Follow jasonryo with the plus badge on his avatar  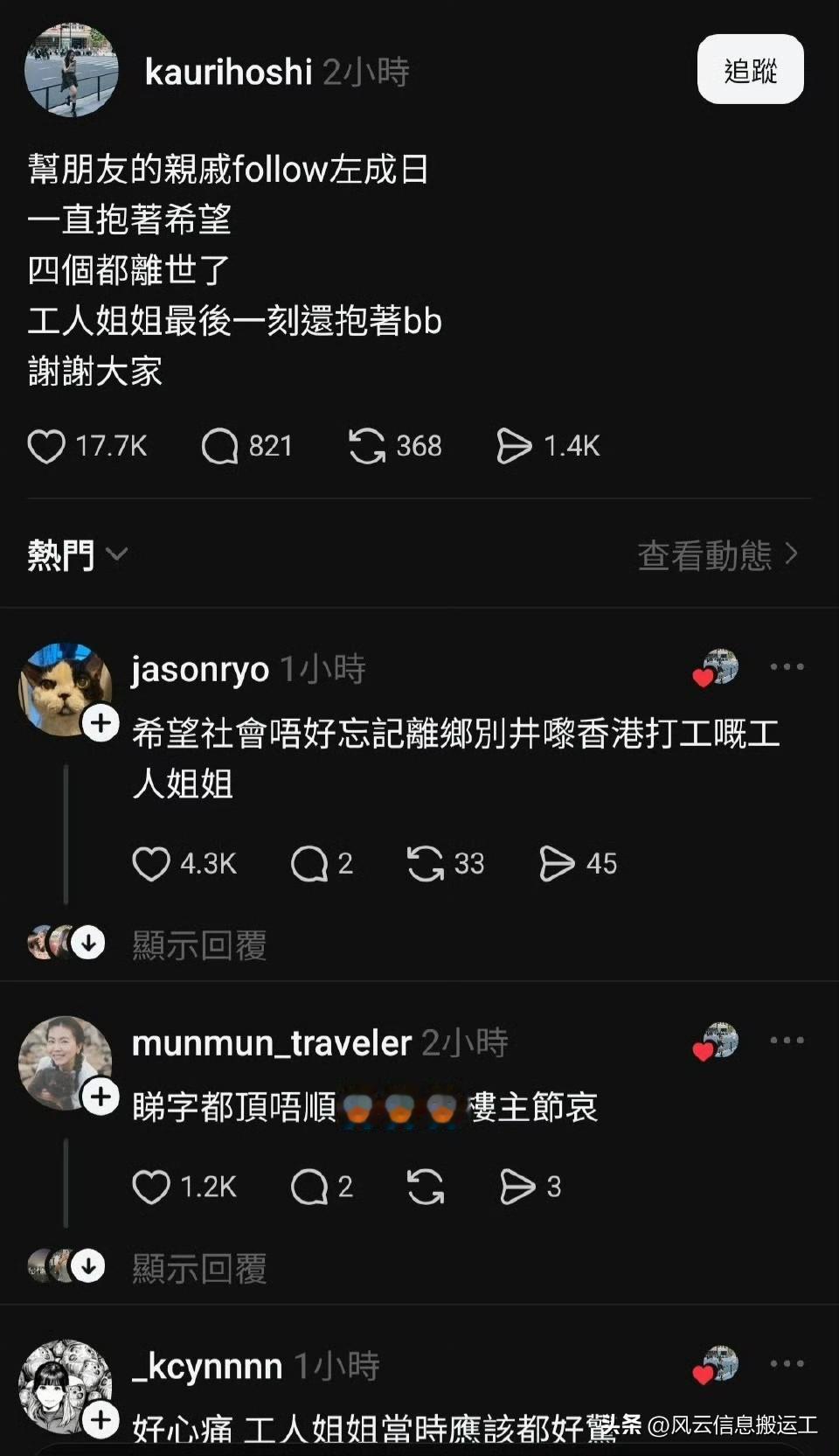100,722
